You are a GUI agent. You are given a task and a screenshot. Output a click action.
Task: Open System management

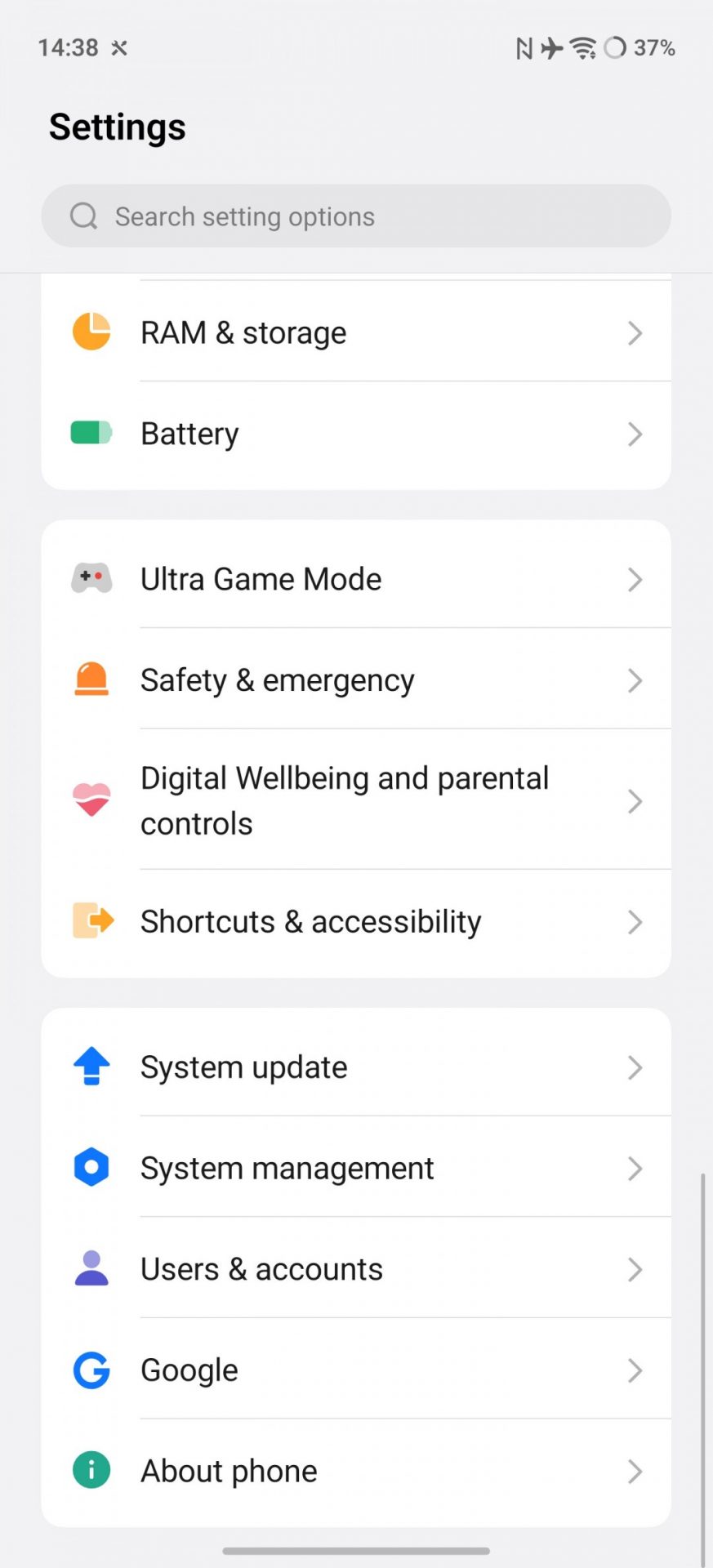tap(356, 1169)
